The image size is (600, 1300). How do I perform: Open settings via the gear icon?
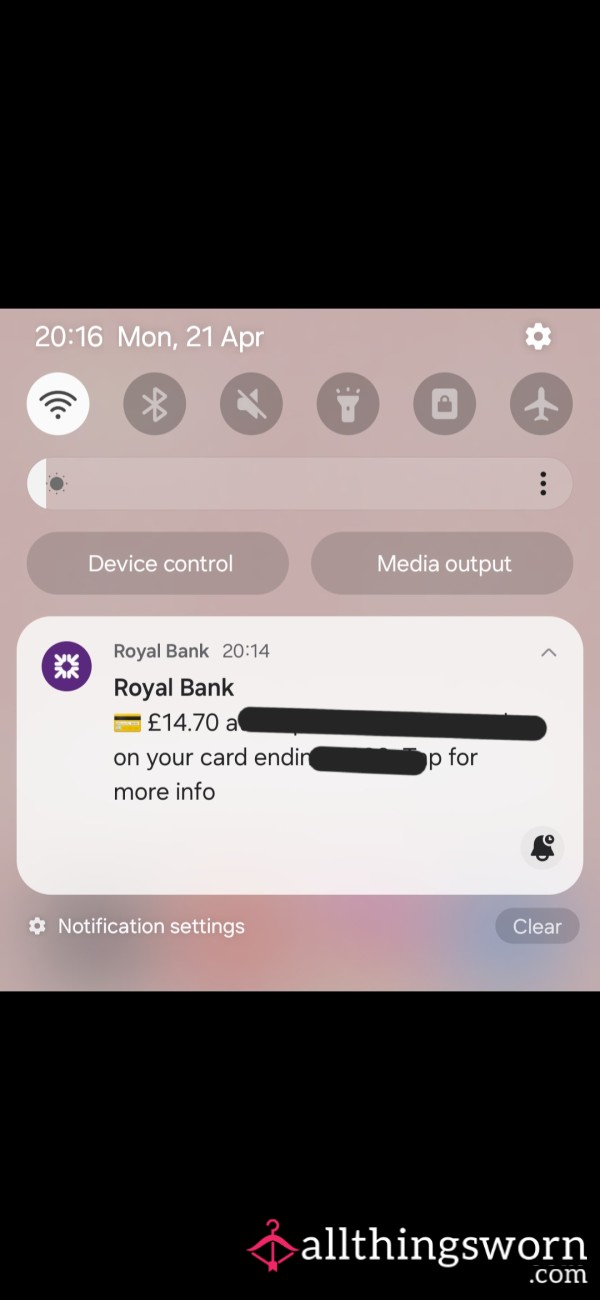click(x=538, y=337)
